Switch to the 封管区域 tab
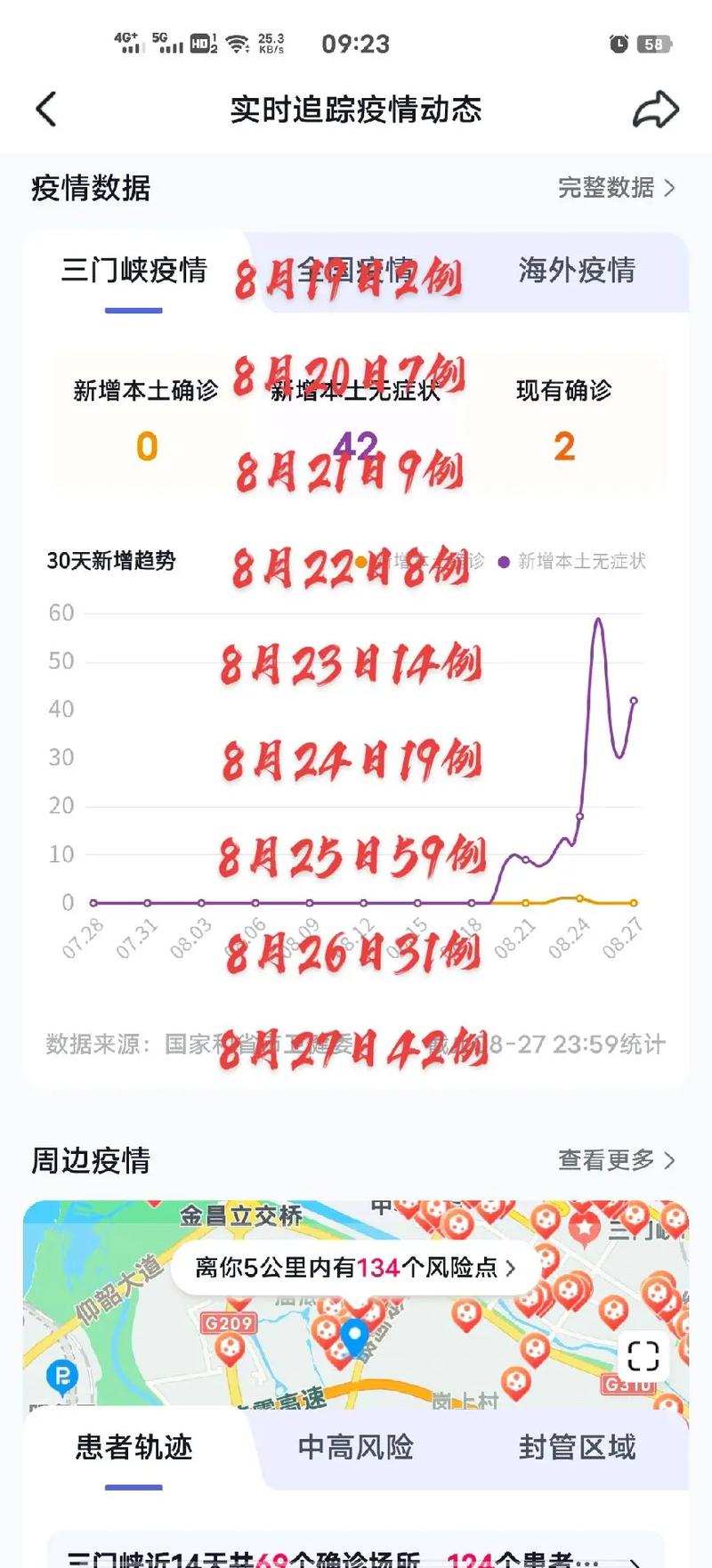The image size is (712, 1568). tap(577, 1447)
